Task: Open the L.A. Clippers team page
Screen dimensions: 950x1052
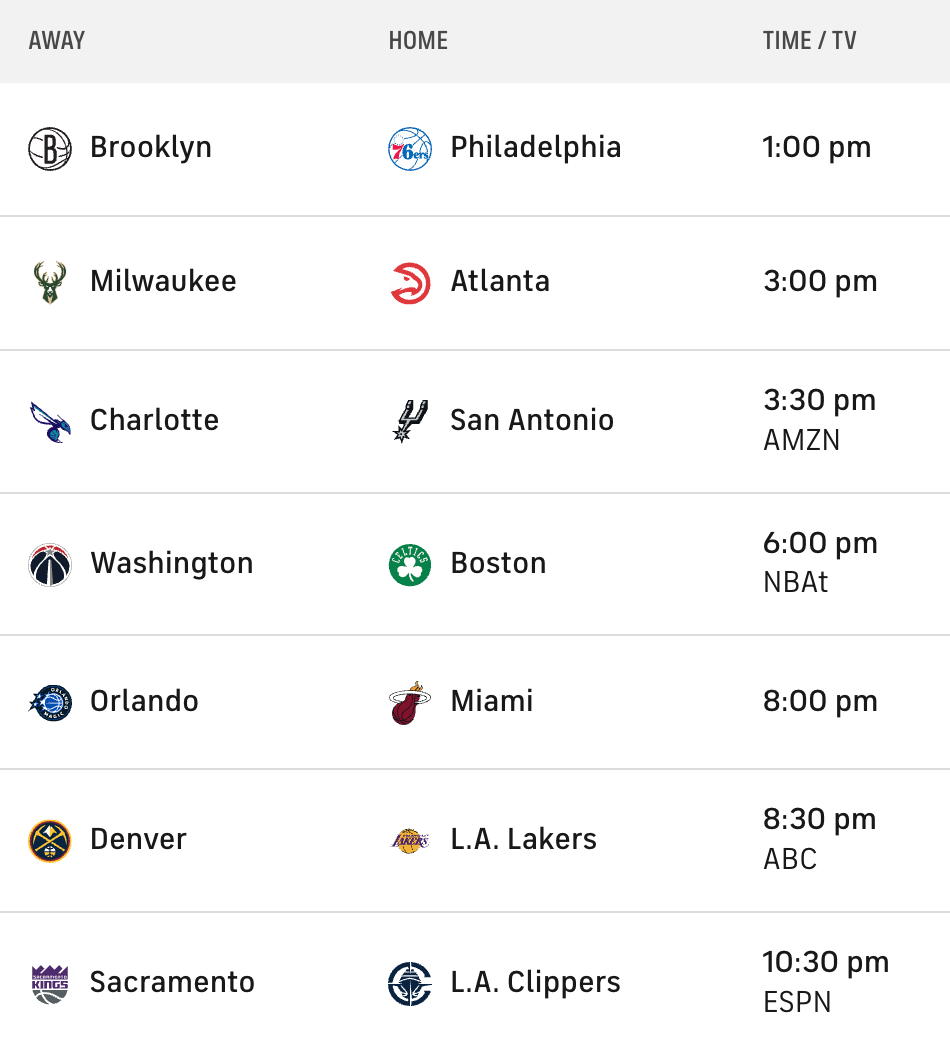Action: pos(535,983)
